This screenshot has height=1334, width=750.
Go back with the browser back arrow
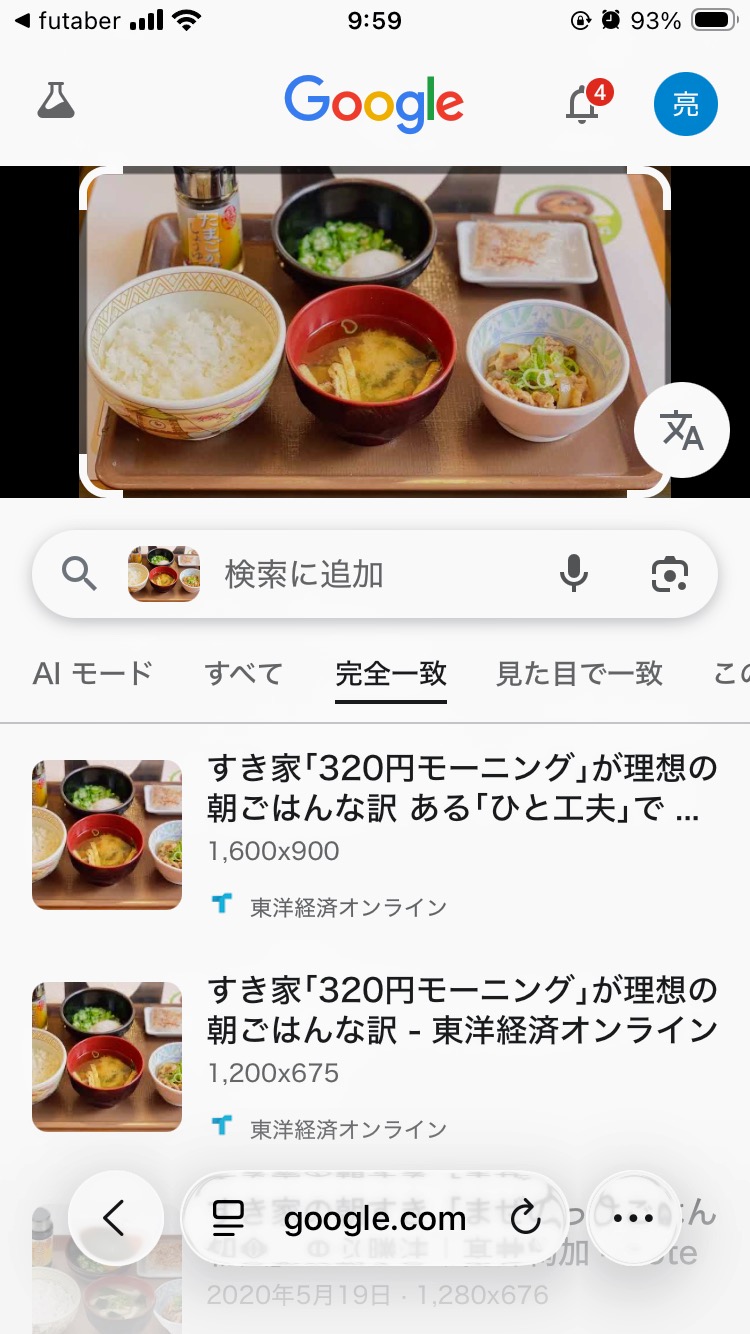click(x=115, y=1218)
